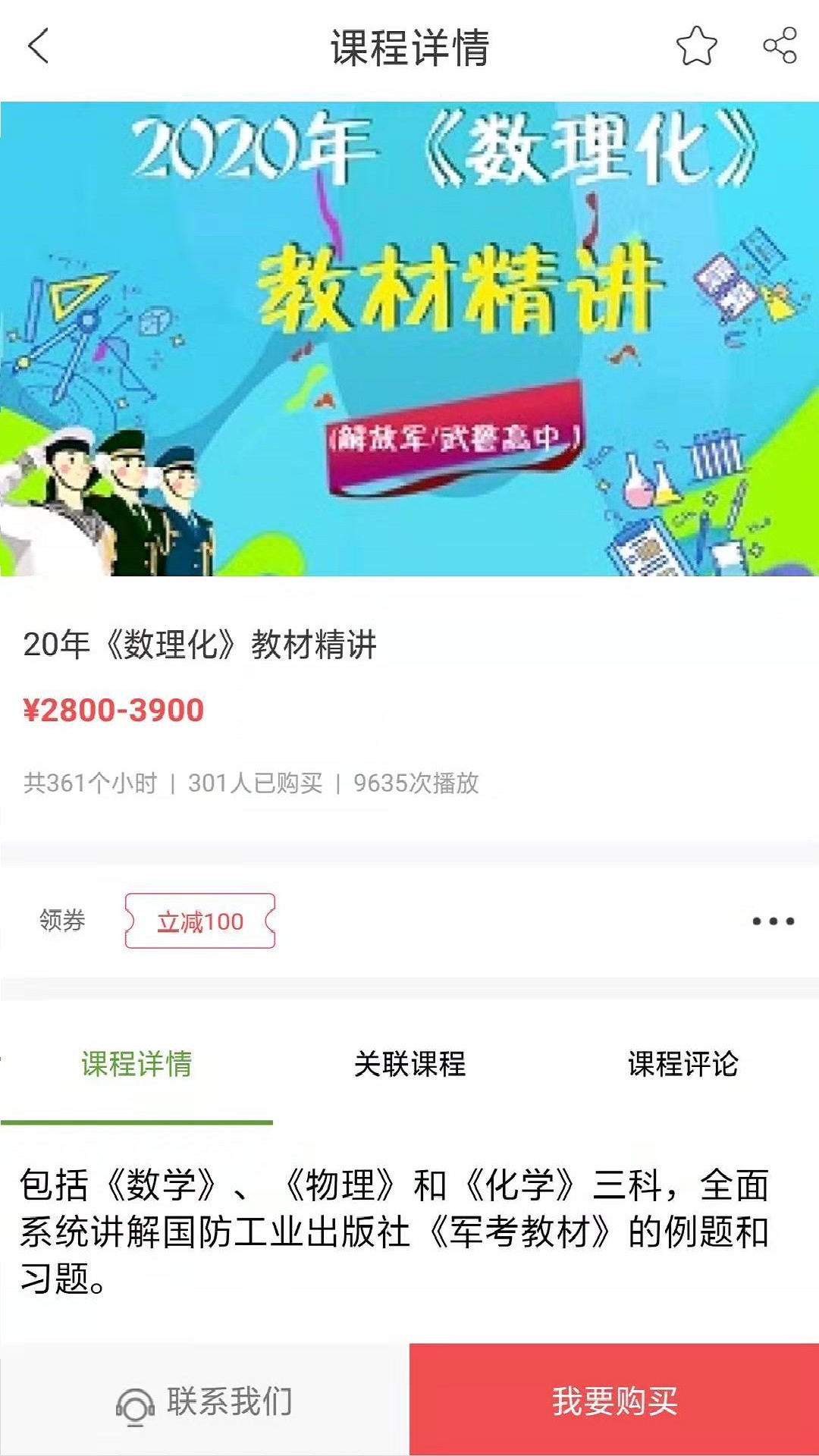Tap the 我要购买 purchase button

pos(614,1402)
